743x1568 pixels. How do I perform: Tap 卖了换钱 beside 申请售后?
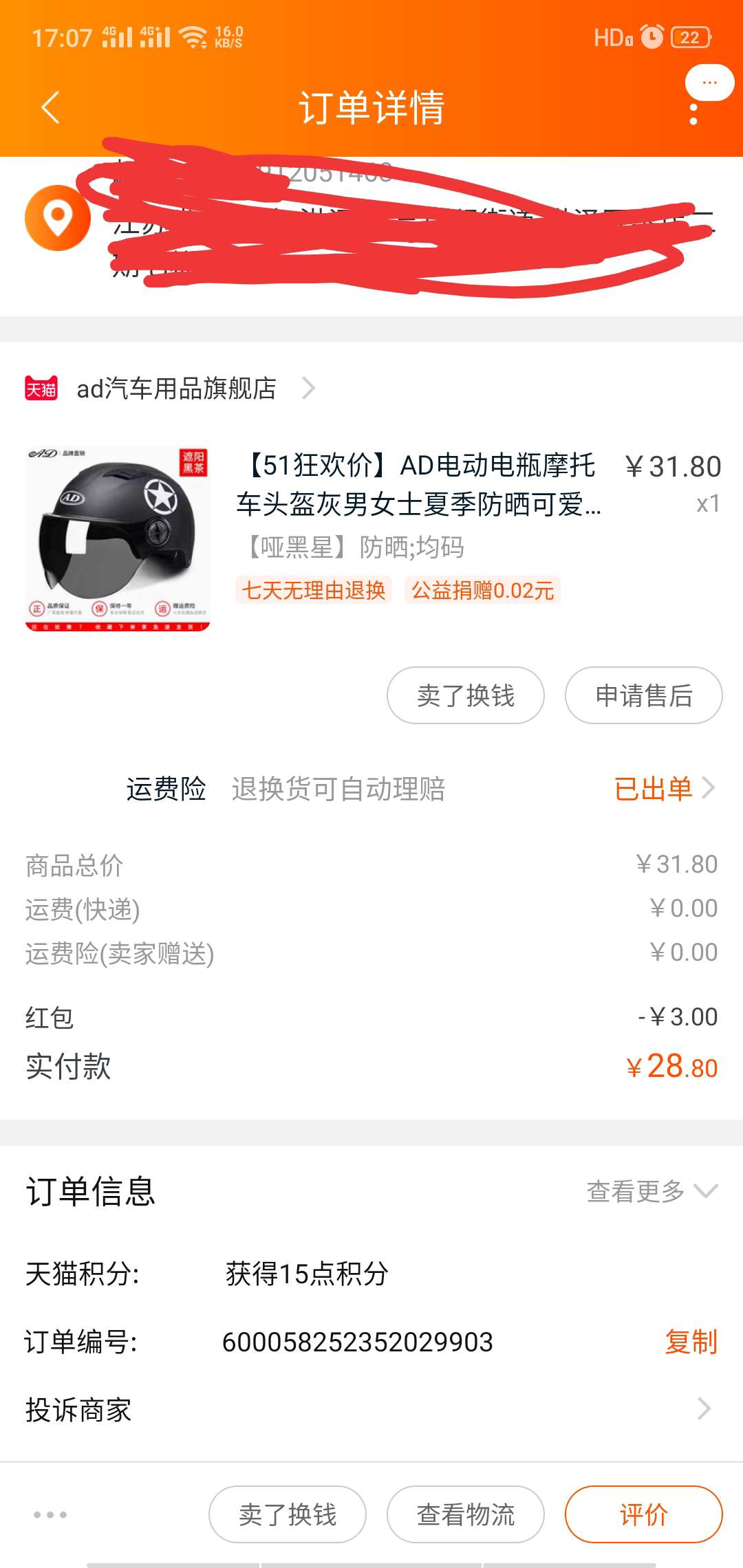(x=466, y=695)
